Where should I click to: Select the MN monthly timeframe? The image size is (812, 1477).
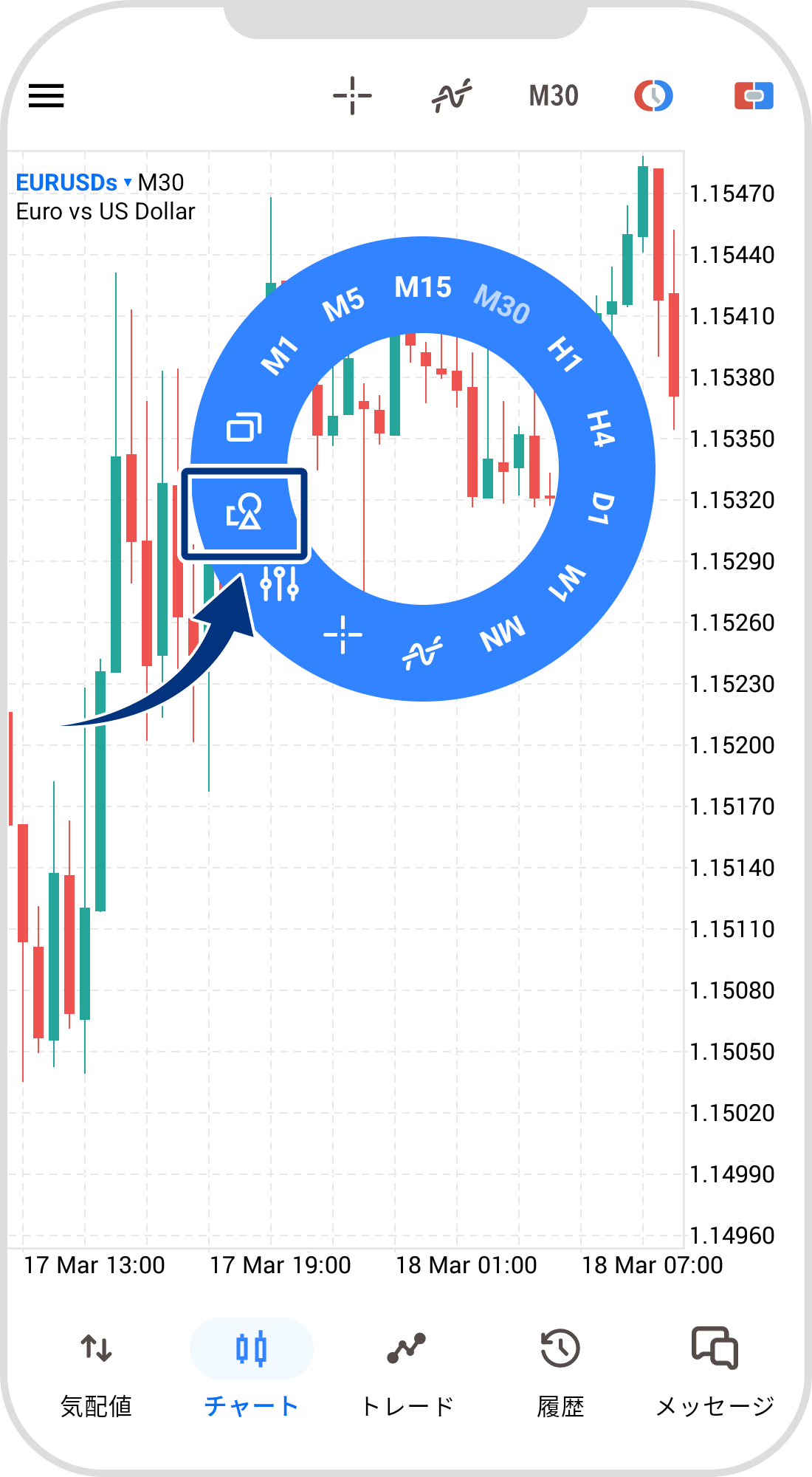(x=503, y=634)
